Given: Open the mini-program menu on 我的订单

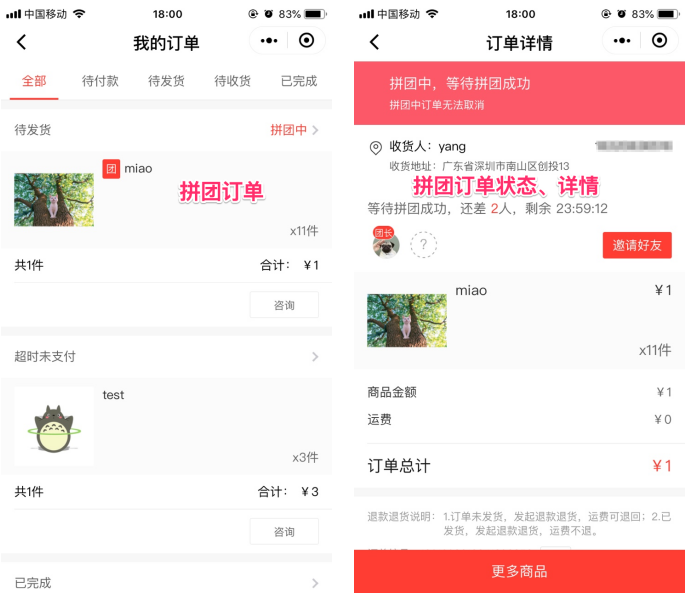Looking at the screenshot, I should [x=269, y=41].
